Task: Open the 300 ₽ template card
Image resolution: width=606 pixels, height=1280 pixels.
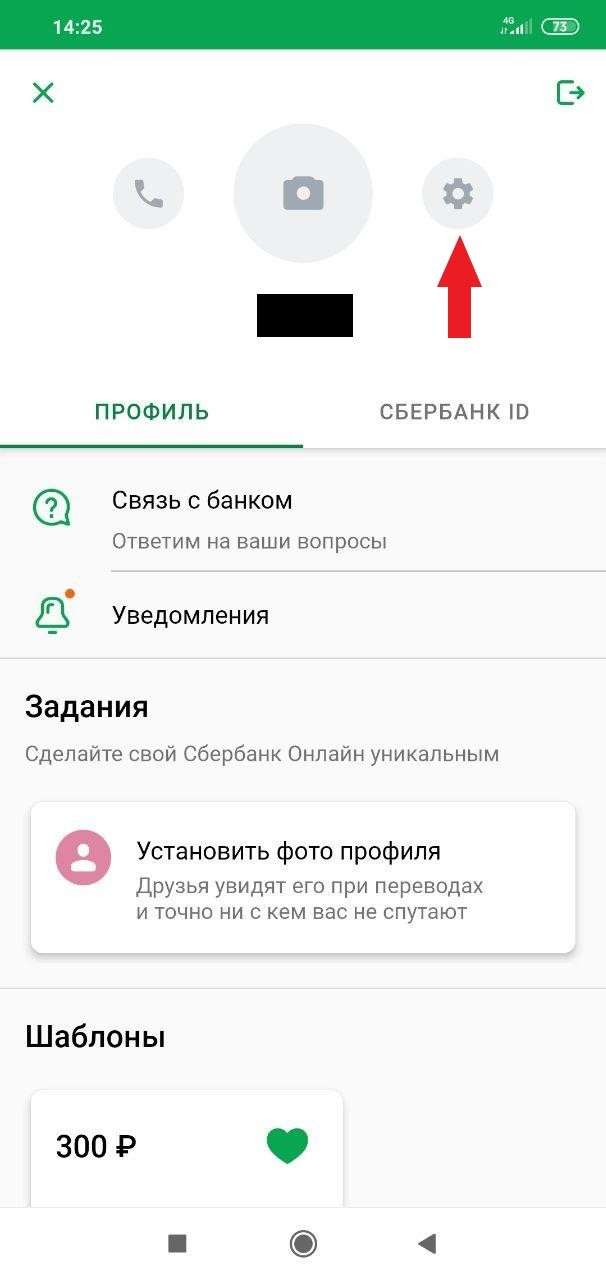Action: pyautogui.click(x=187, y=1147)
